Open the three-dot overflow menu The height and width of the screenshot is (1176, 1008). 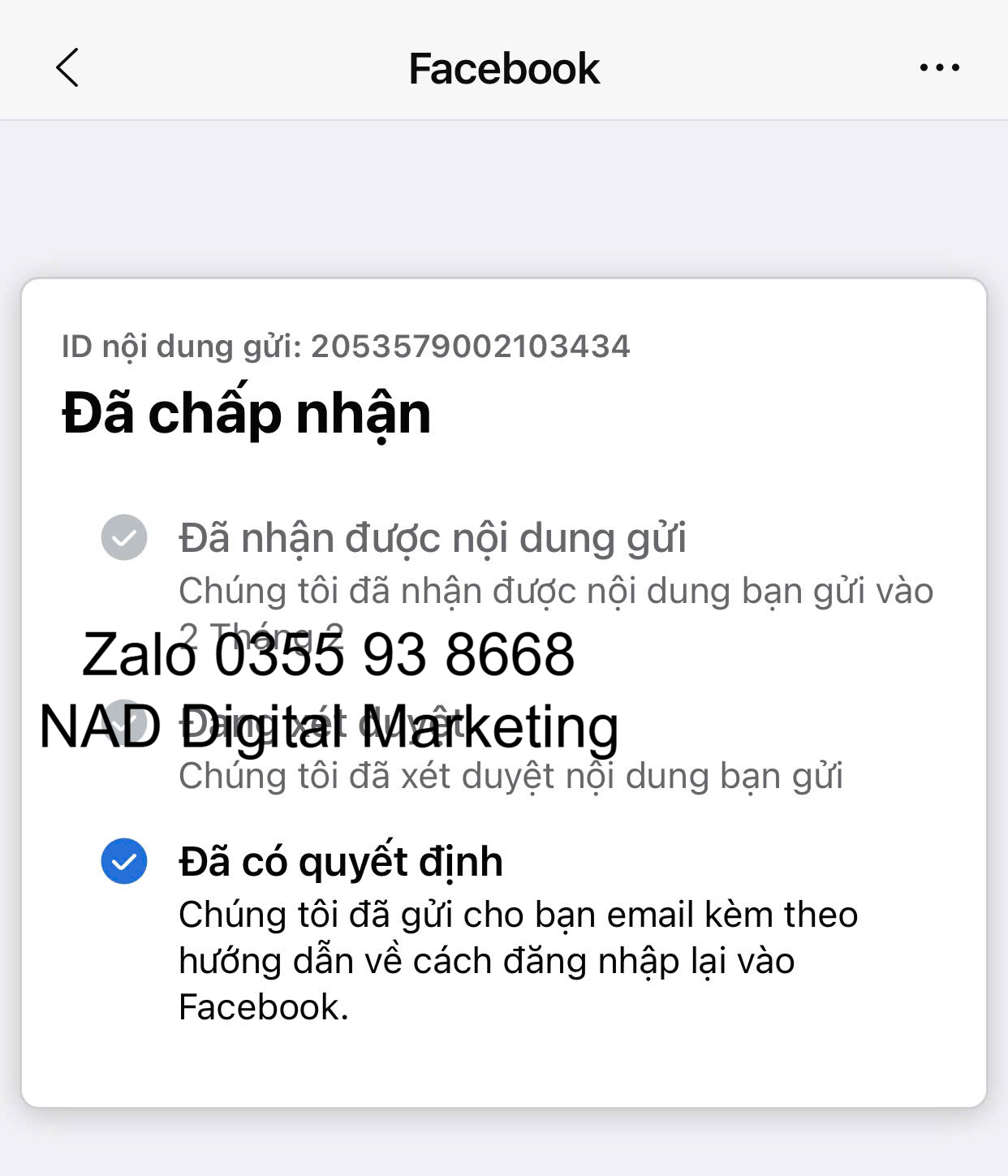point(939,67)
